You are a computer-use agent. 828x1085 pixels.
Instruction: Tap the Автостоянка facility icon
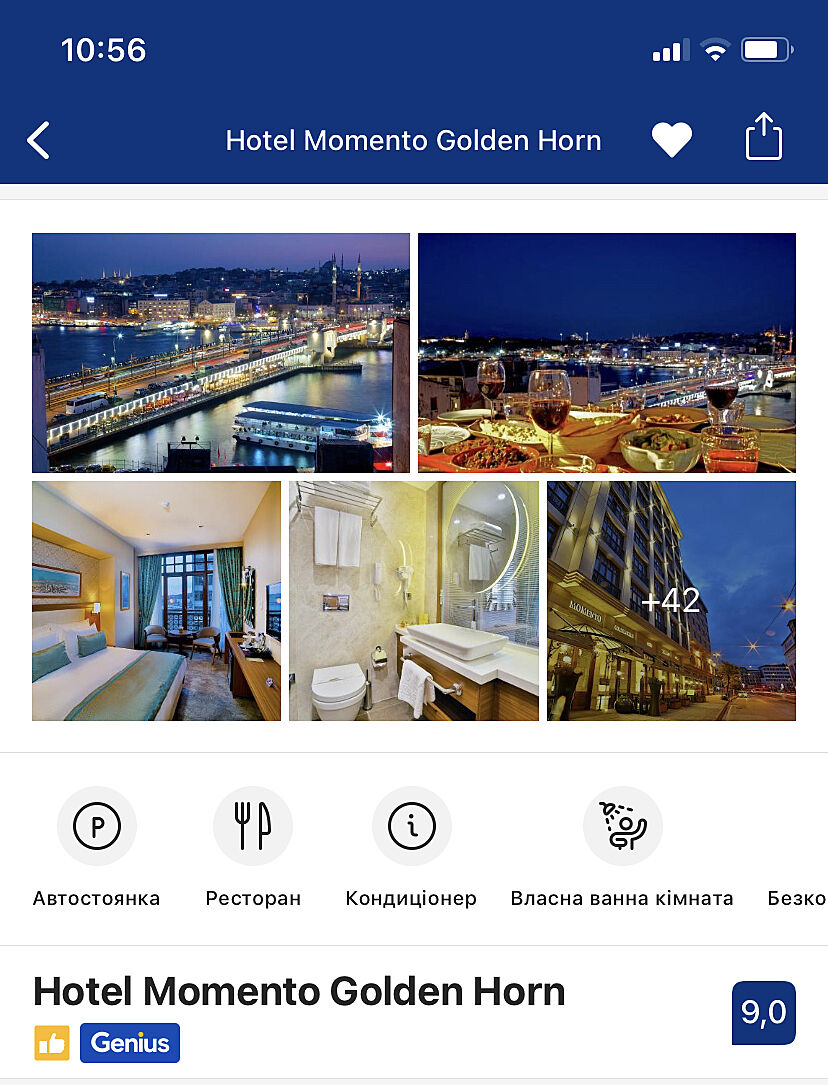(x=97, y=826)
